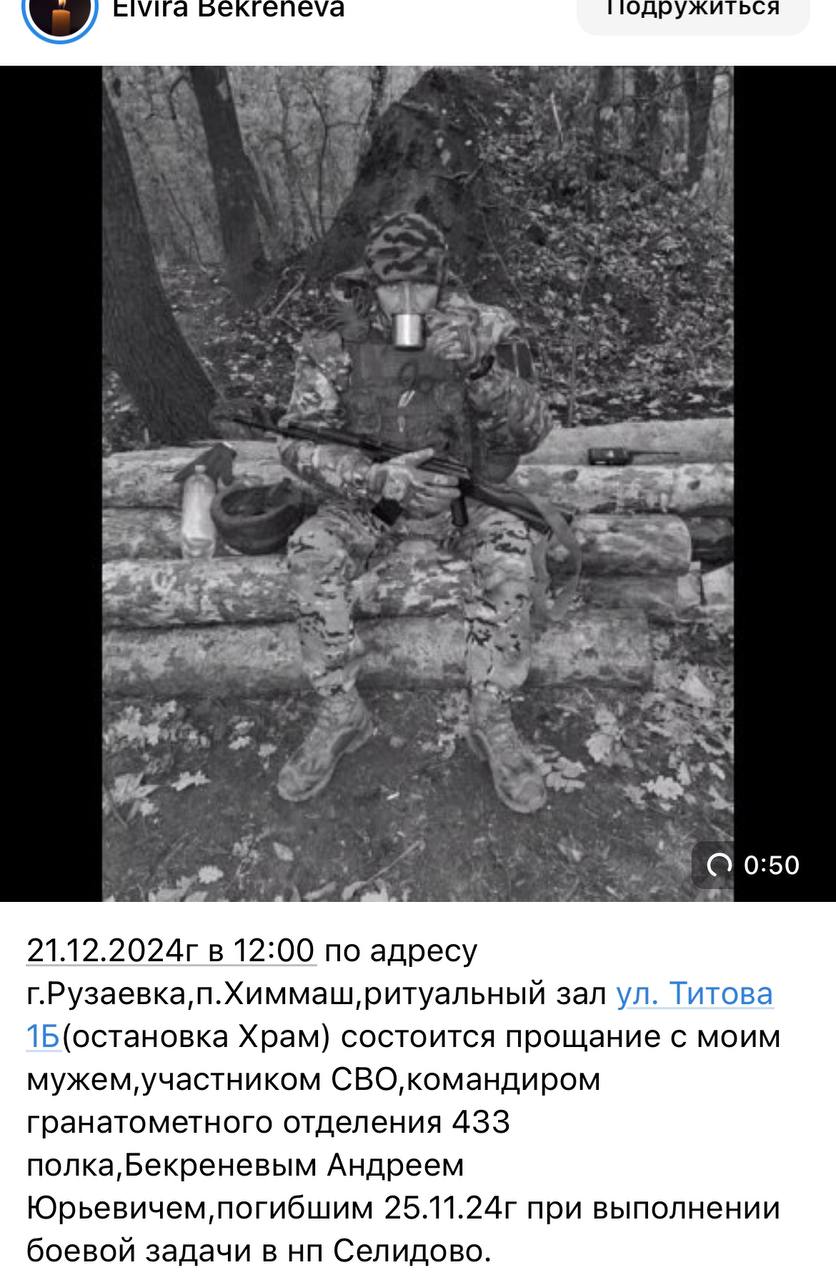Tap the Подружиться button
The image size is (836, 1280).
pyautogui.click(x=693, y=10)
